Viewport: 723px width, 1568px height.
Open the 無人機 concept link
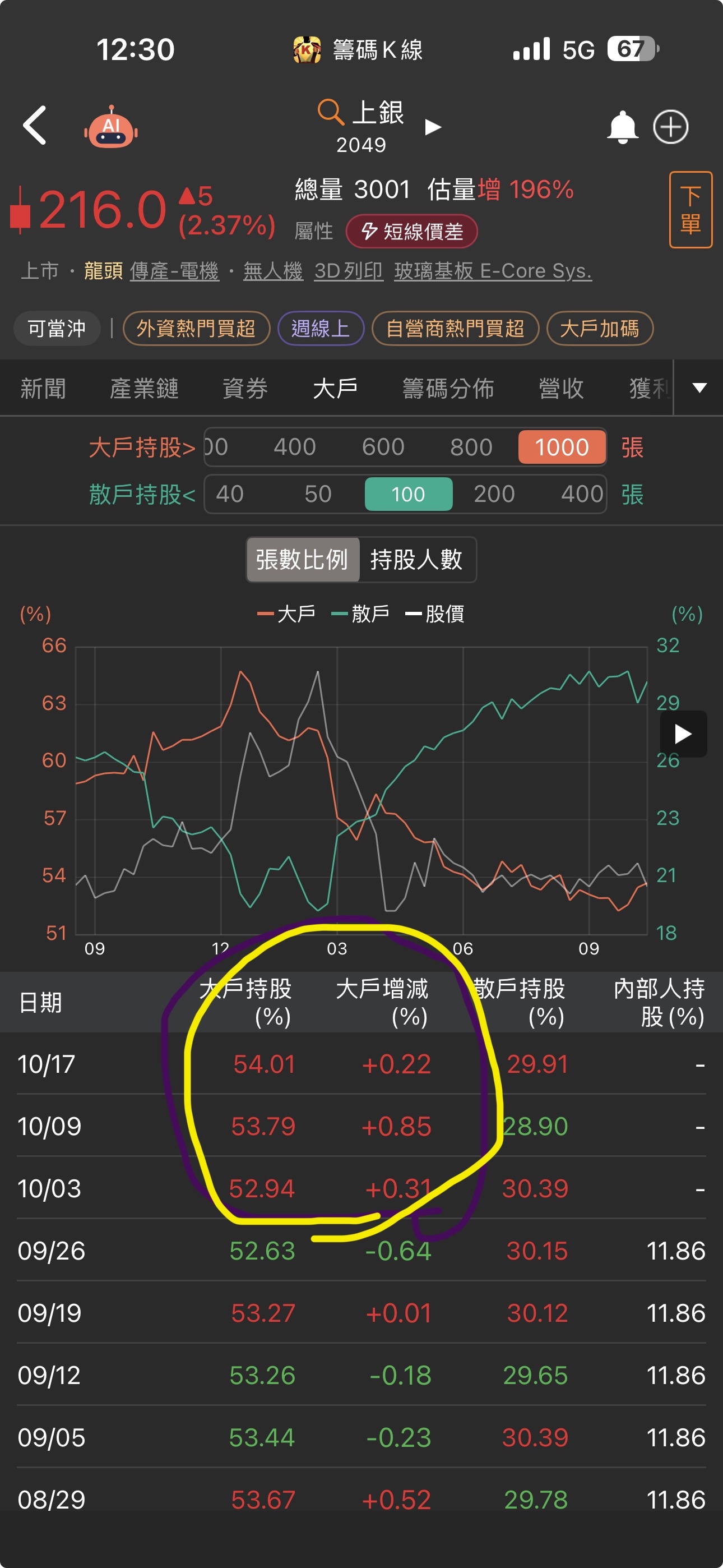pyautogui.click(x=272, y=271)
